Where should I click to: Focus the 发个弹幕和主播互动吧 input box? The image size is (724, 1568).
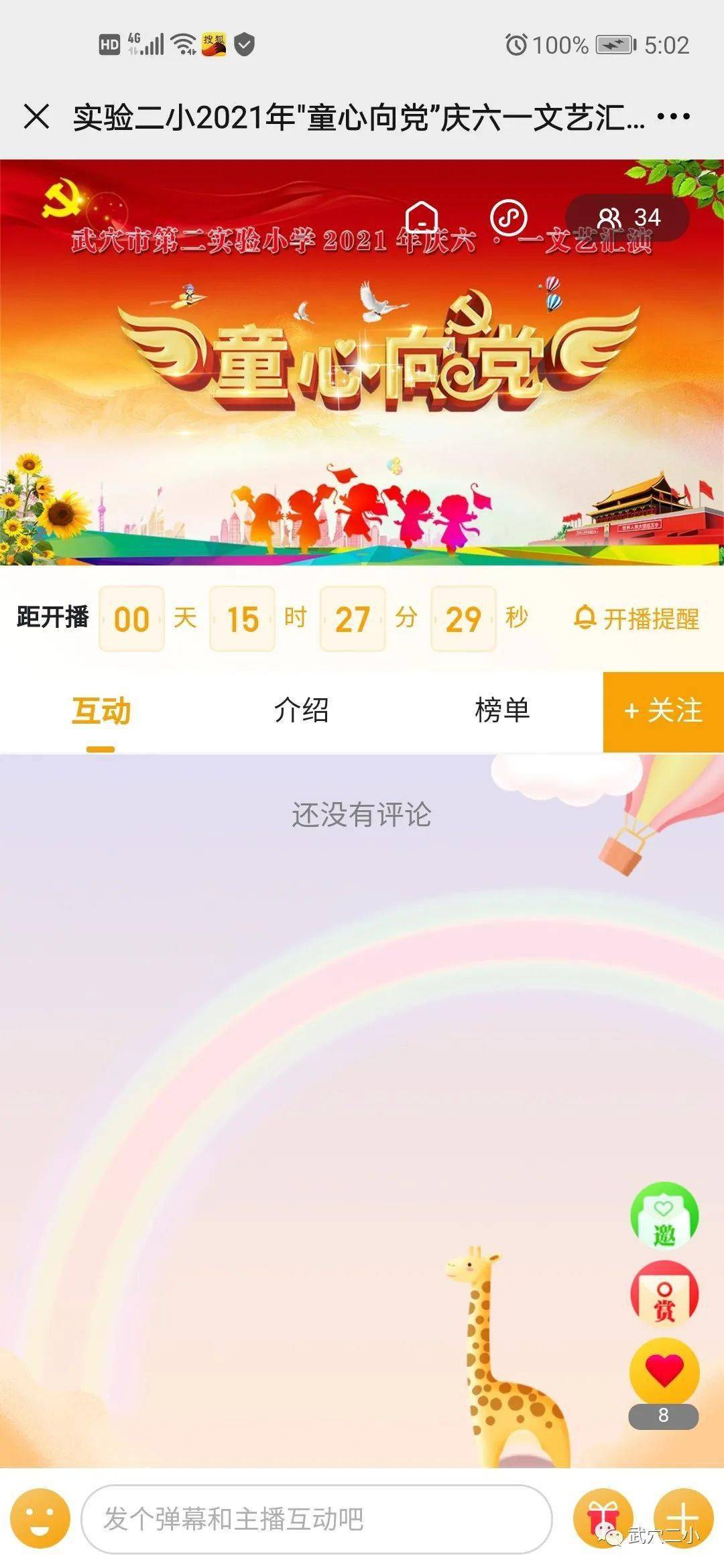(316, 1518)
